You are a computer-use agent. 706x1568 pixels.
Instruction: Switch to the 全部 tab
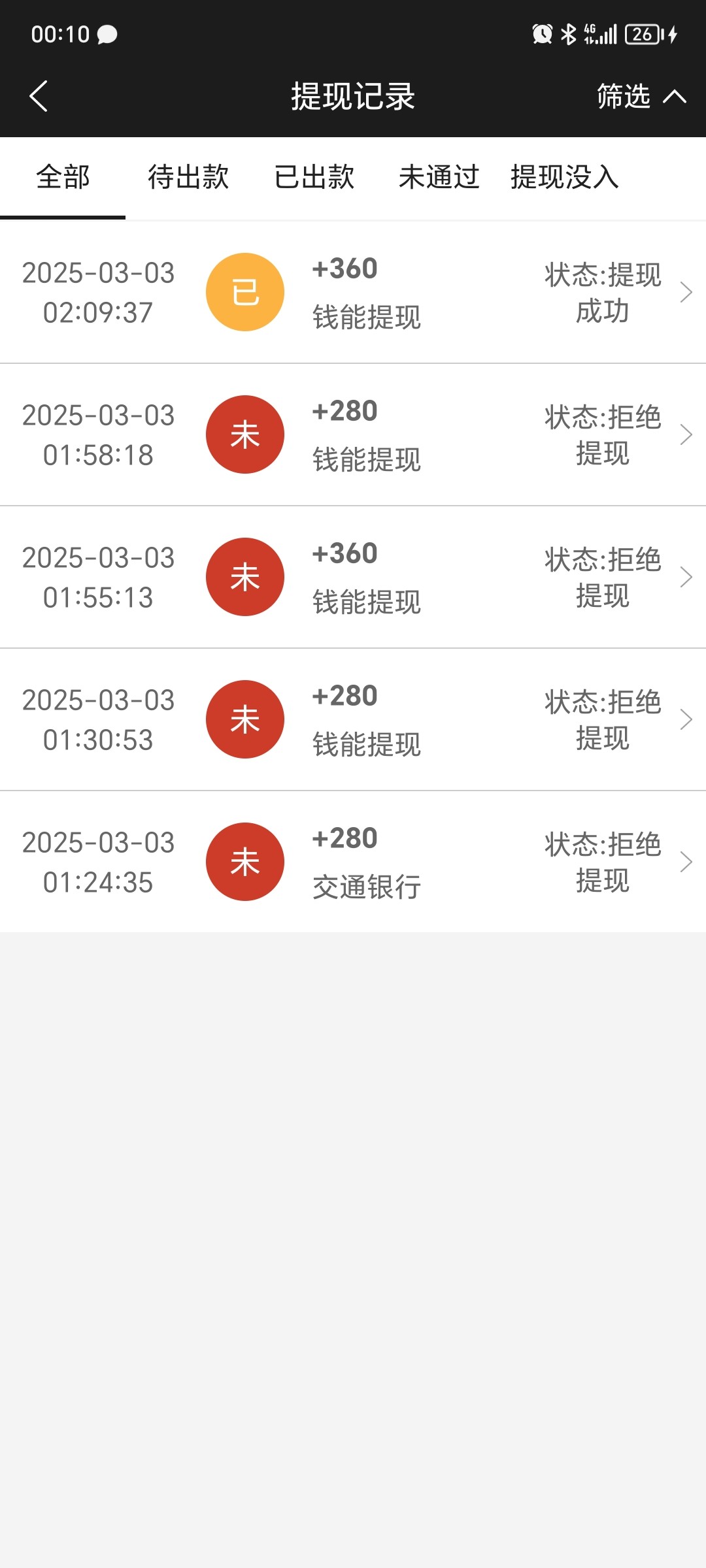pos(63,178)
